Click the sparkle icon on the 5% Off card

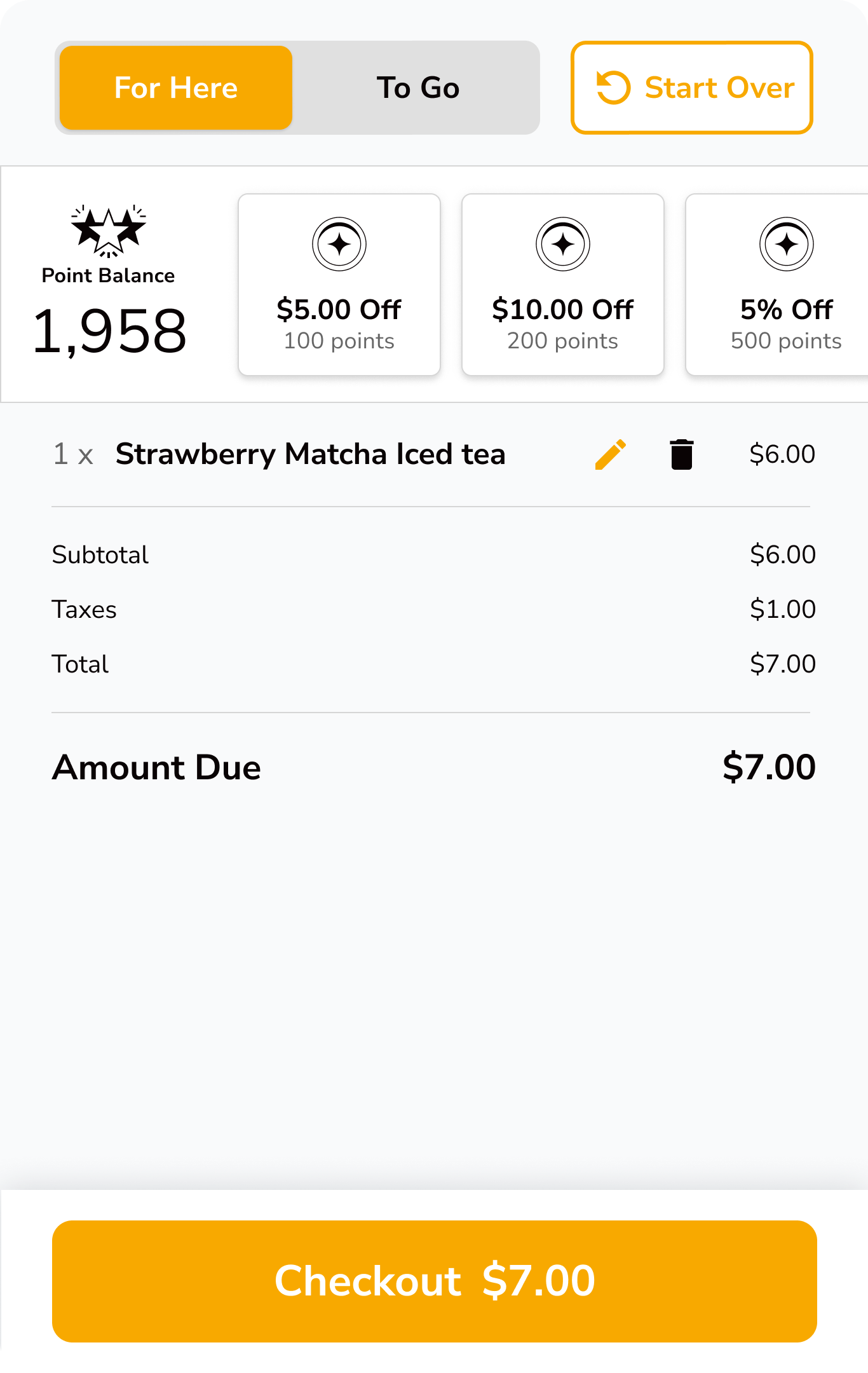point(787,243)
